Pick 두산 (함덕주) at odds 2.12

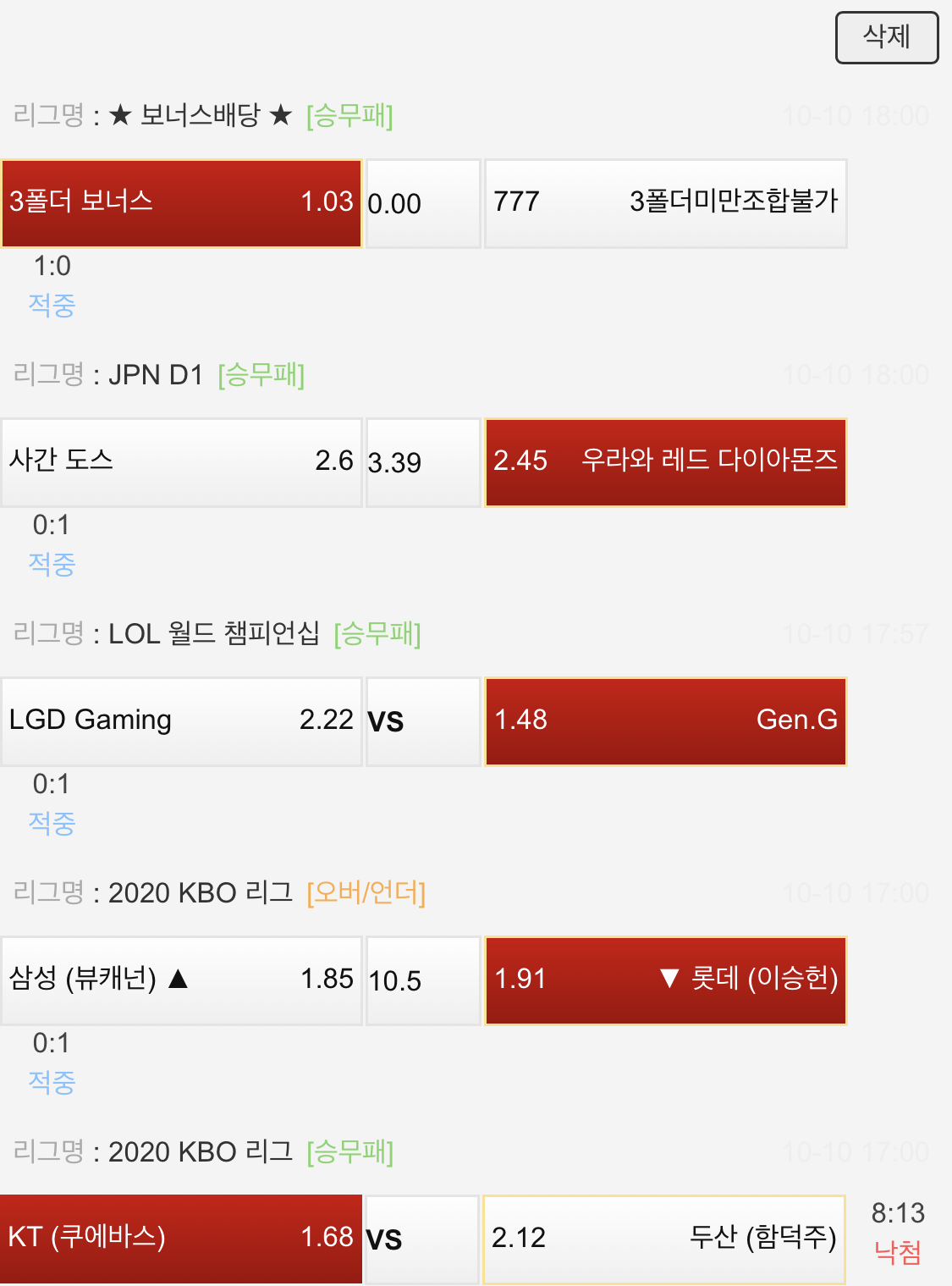pyautogui.click(x=663, y=1239)
